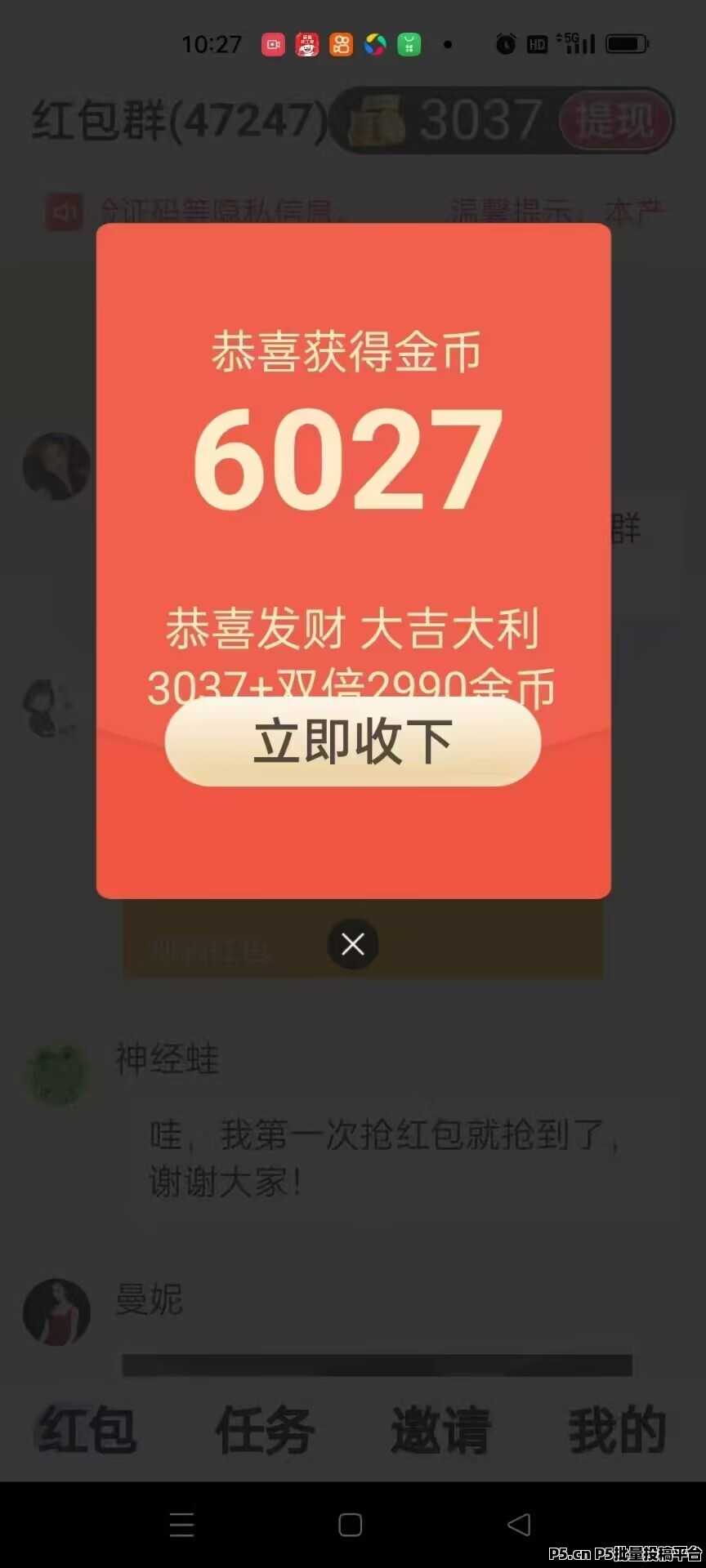Open the 邀请 tab
Viewport: 706px width, 1568px height.
(441, 1430)
